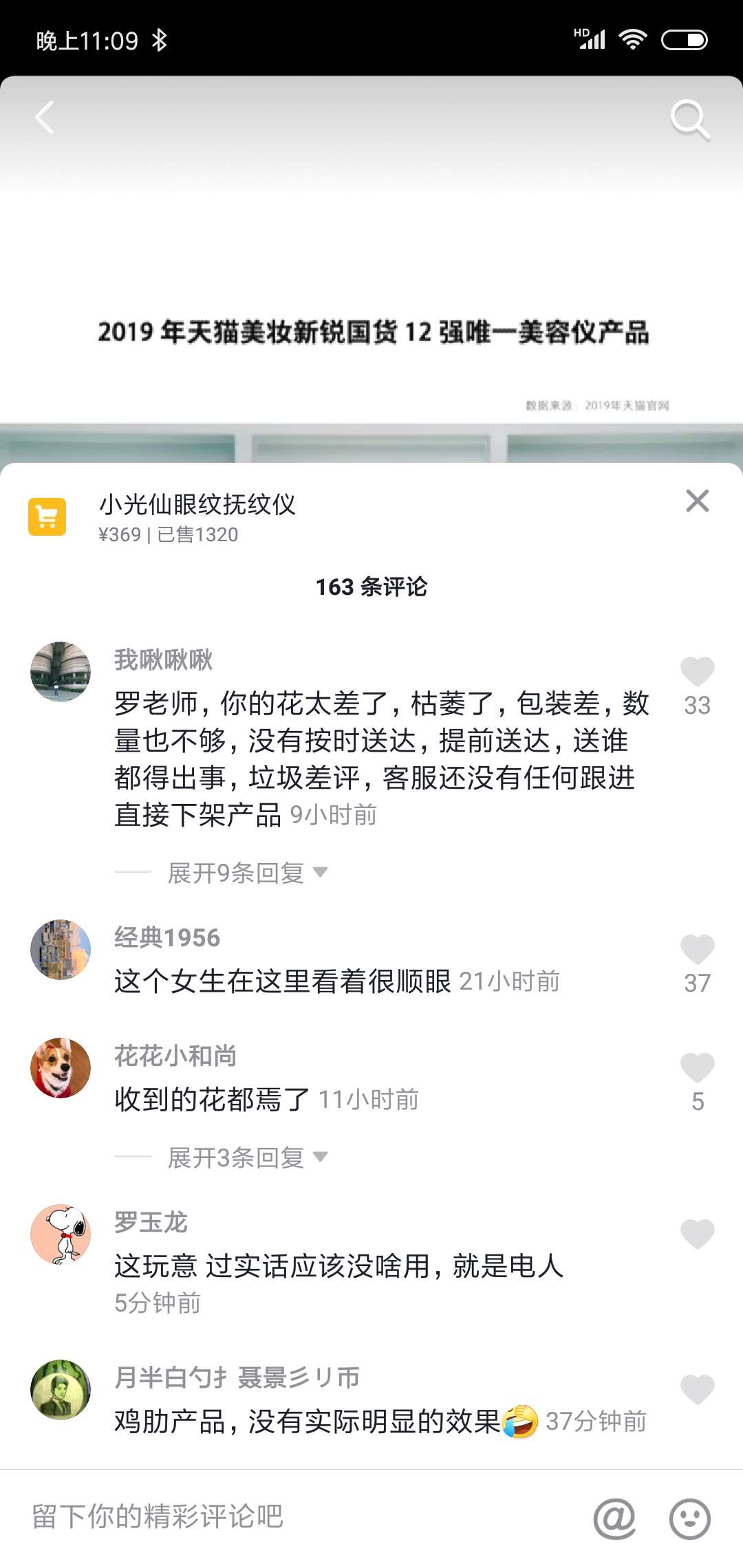This screenshot has width=743, height=1568.
Task: Open the emoji picker
Action: point(689,1518)
